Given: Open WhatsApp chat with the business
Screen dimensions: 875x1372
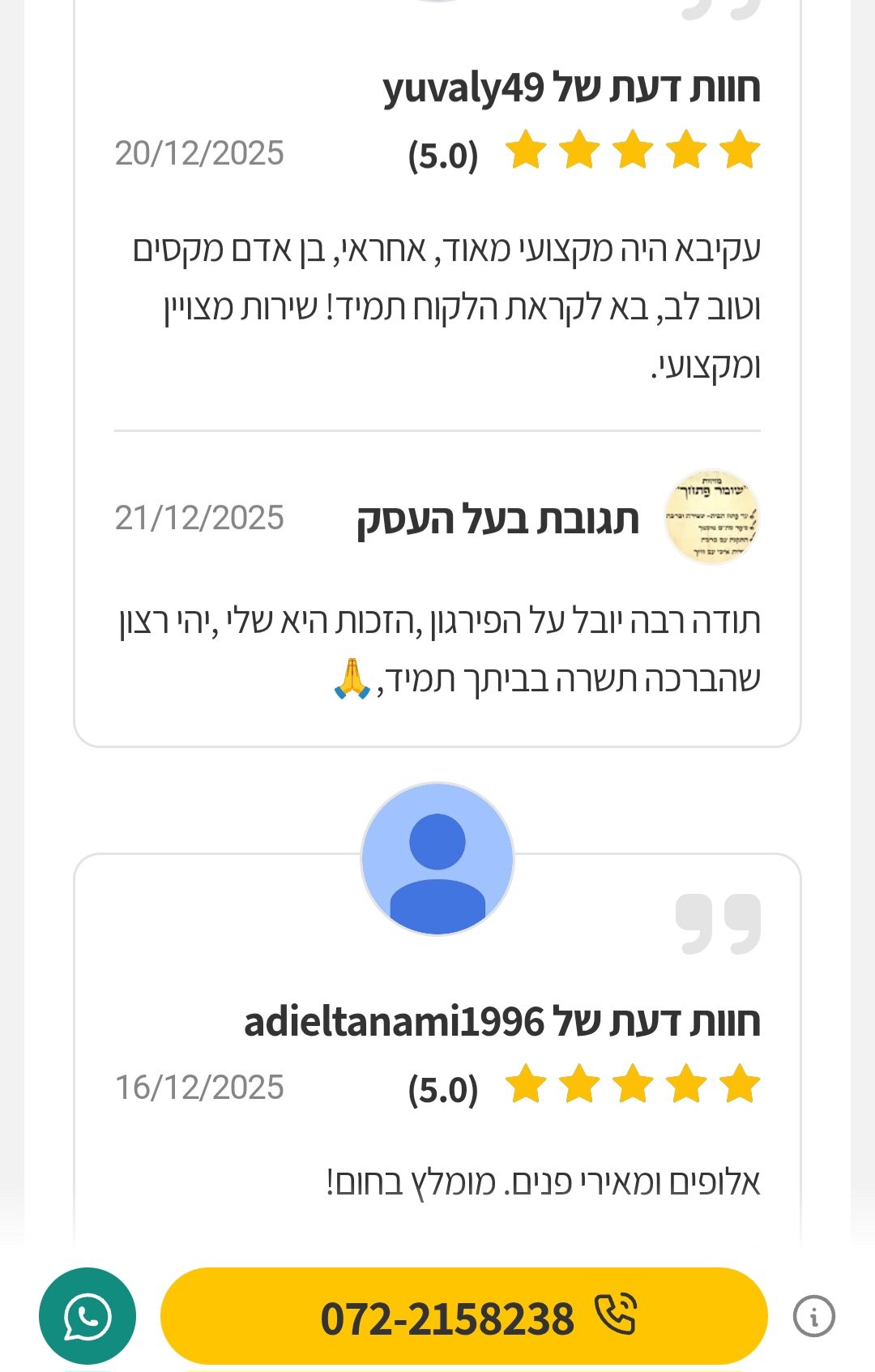Looking at the screenshot, I should click(x=87, y=1316).
